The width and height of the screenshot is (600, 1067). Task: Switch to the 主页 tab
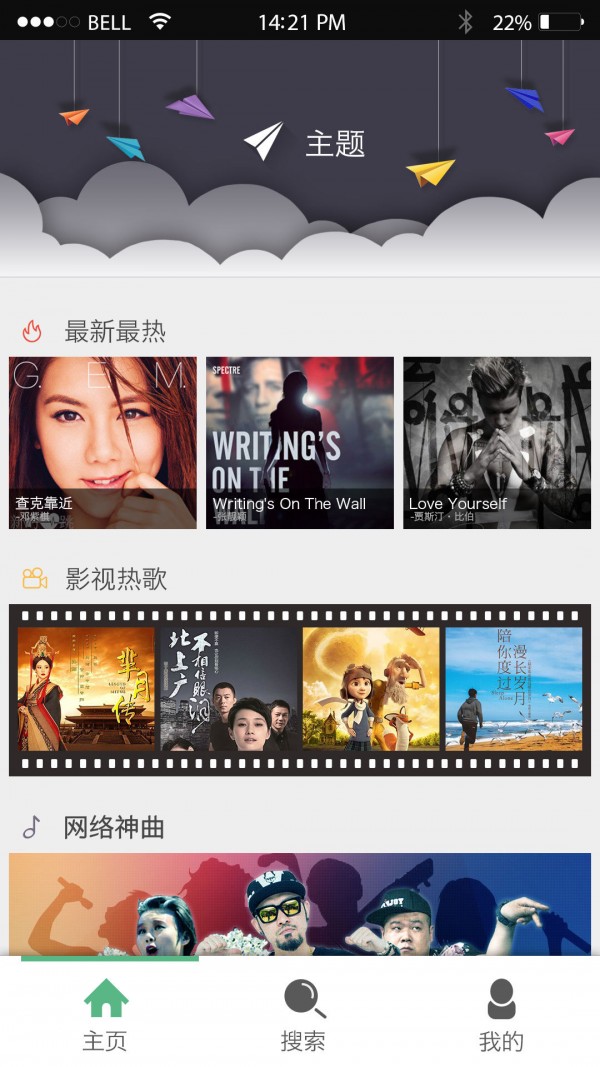coord(105,1014)
